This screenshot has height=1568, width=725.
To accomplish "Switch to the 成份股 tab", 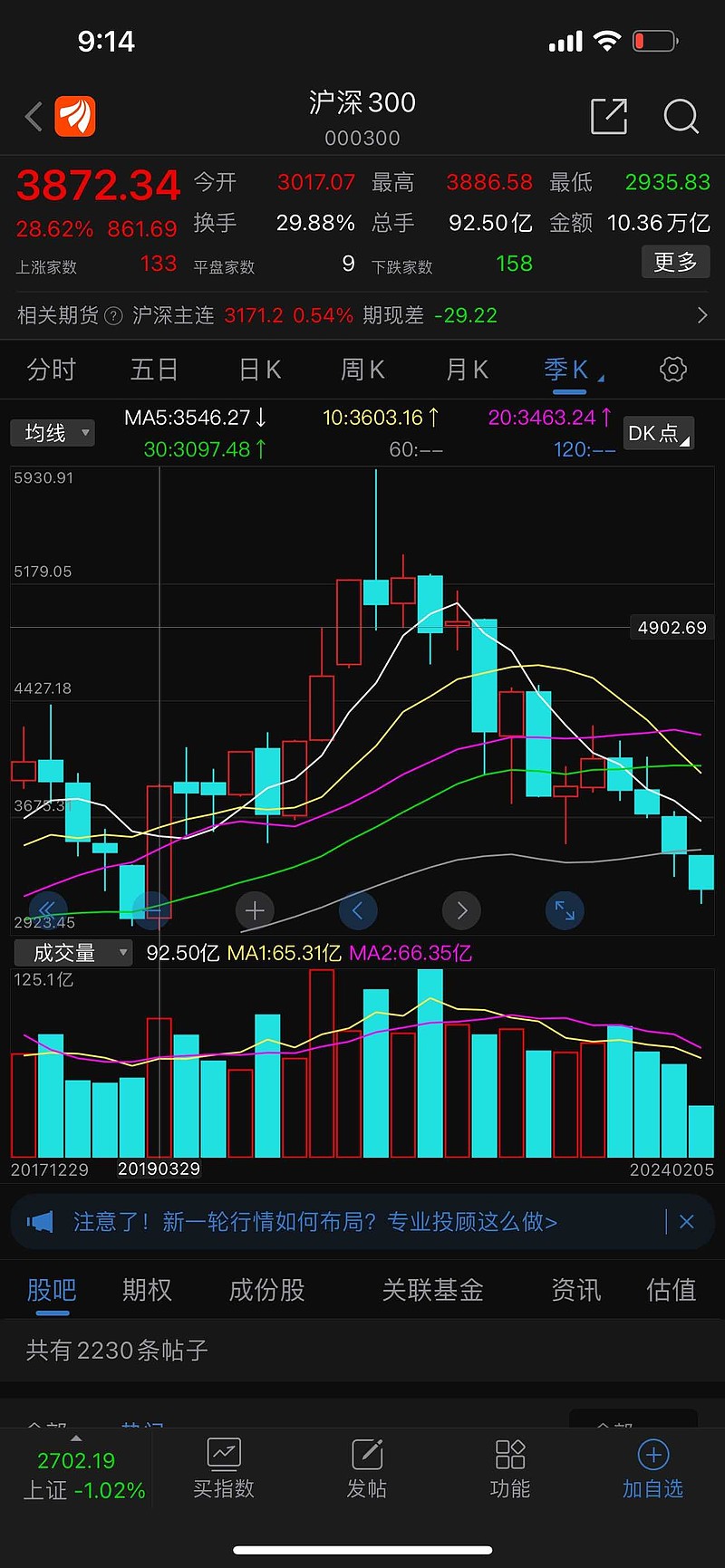I will tap(266, 1290).
